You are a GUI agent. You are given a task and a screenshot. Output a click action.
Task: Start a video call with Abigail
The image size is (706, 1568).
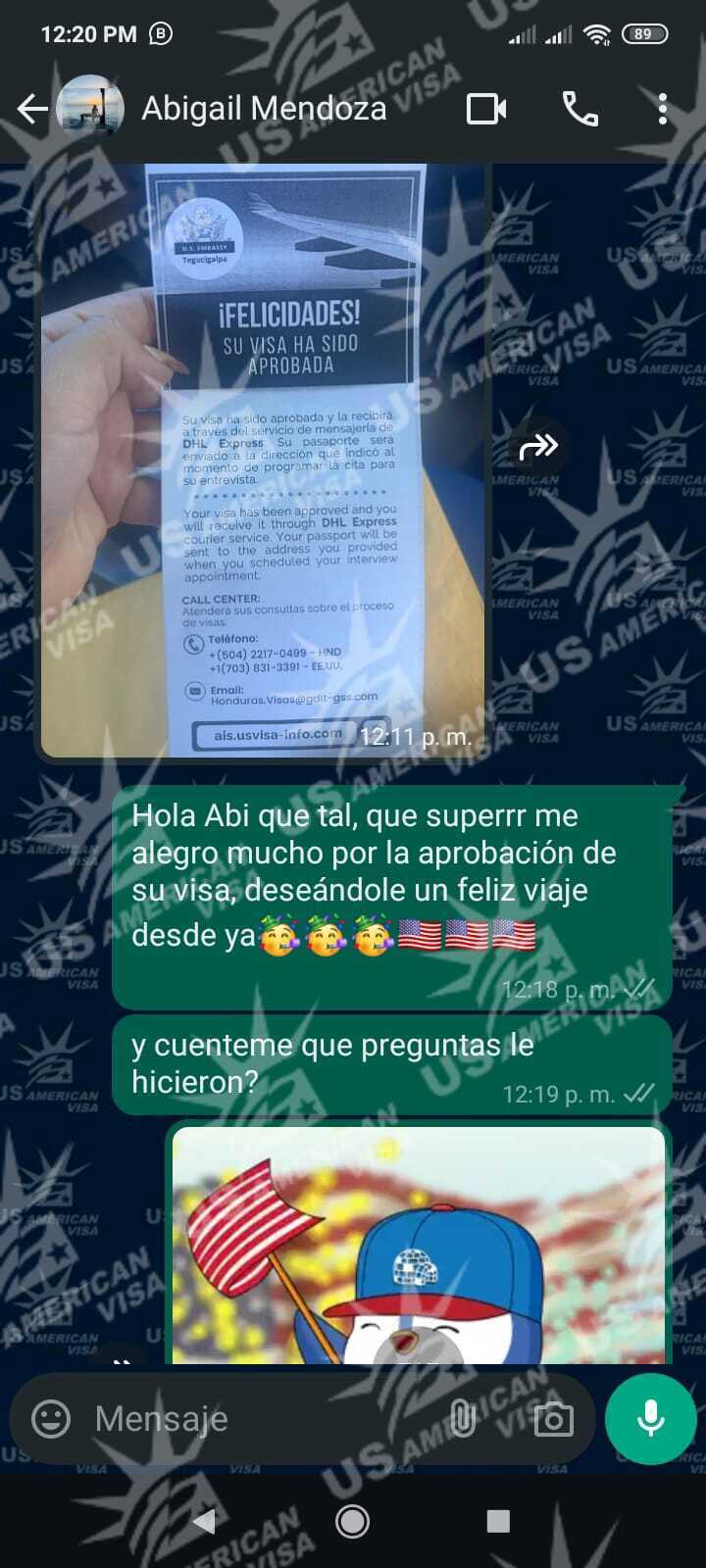pos(486,109)
